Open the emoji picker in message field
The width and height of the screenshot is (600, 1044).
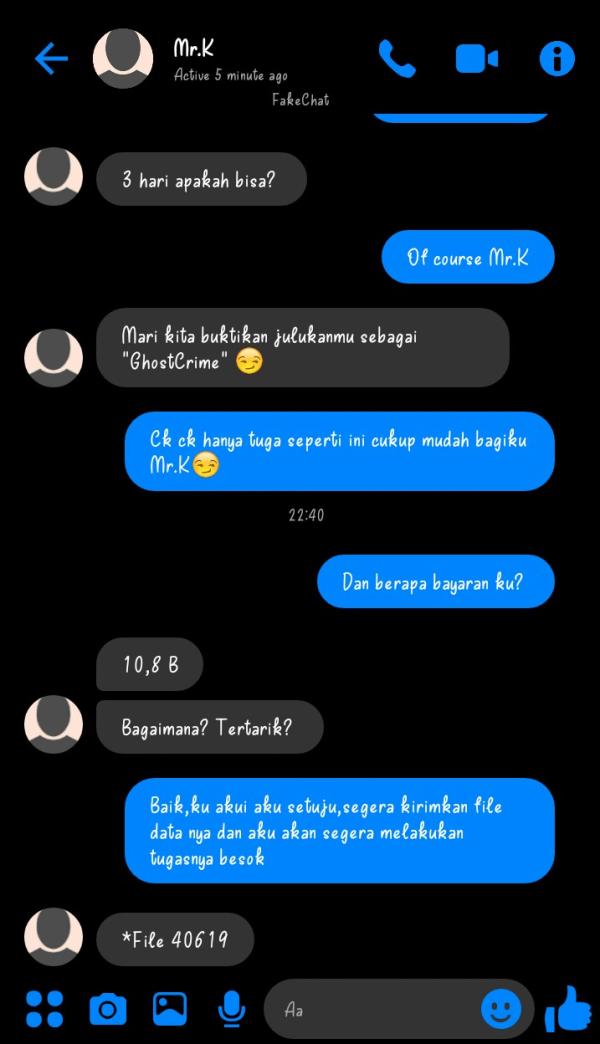501,1009
